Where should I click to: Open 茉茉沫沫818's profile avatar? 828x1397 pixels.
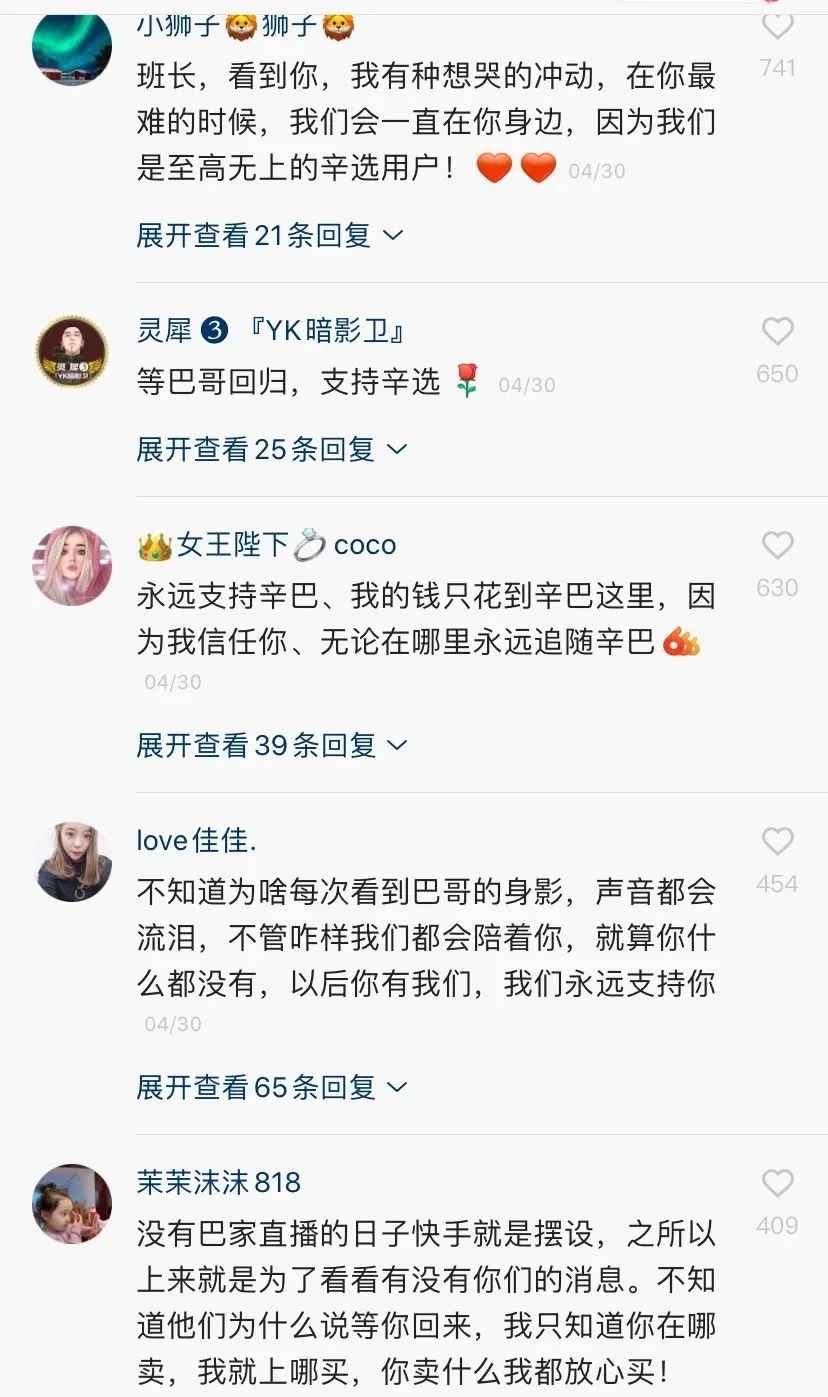[72, 1204]
